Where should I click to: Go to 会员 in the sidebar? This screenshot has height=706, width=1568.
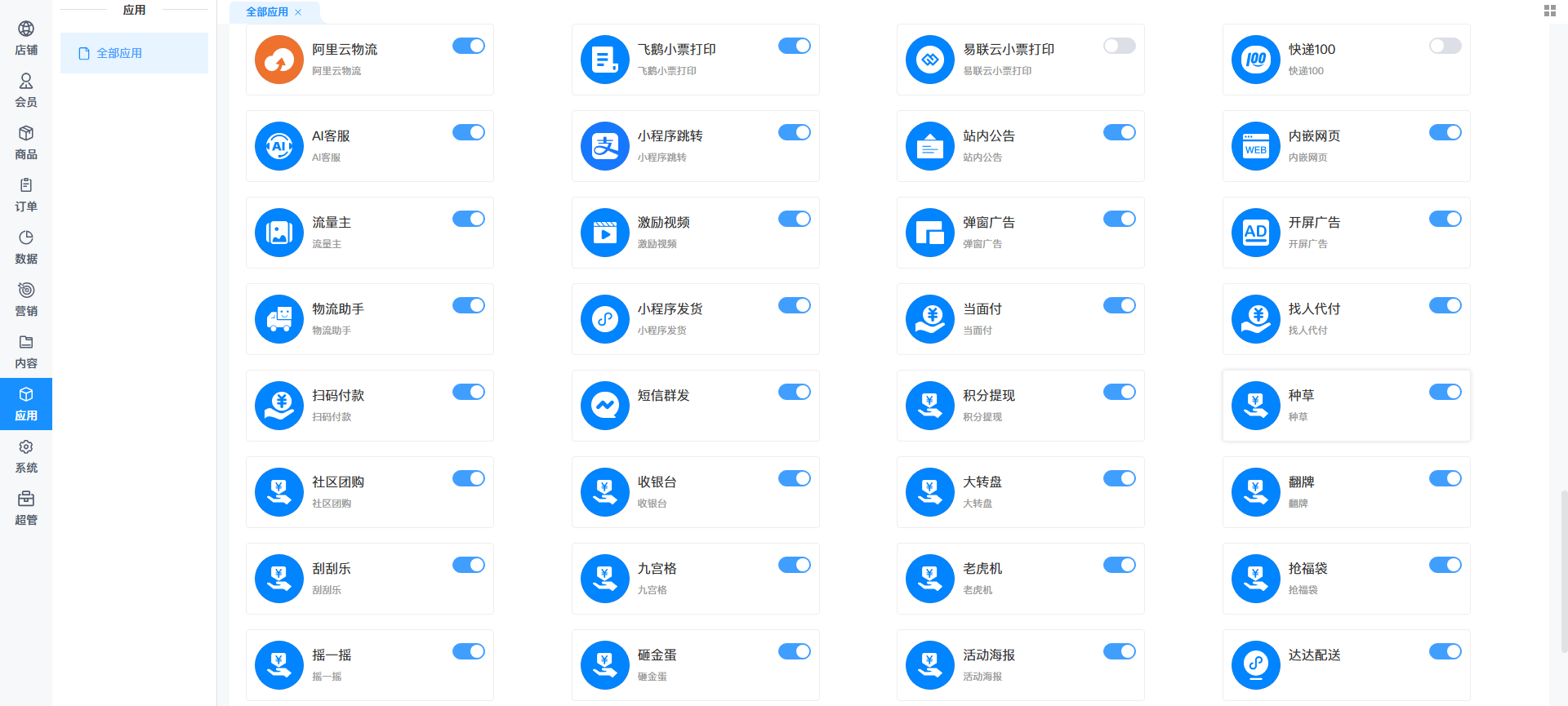(x=26, y=91)
